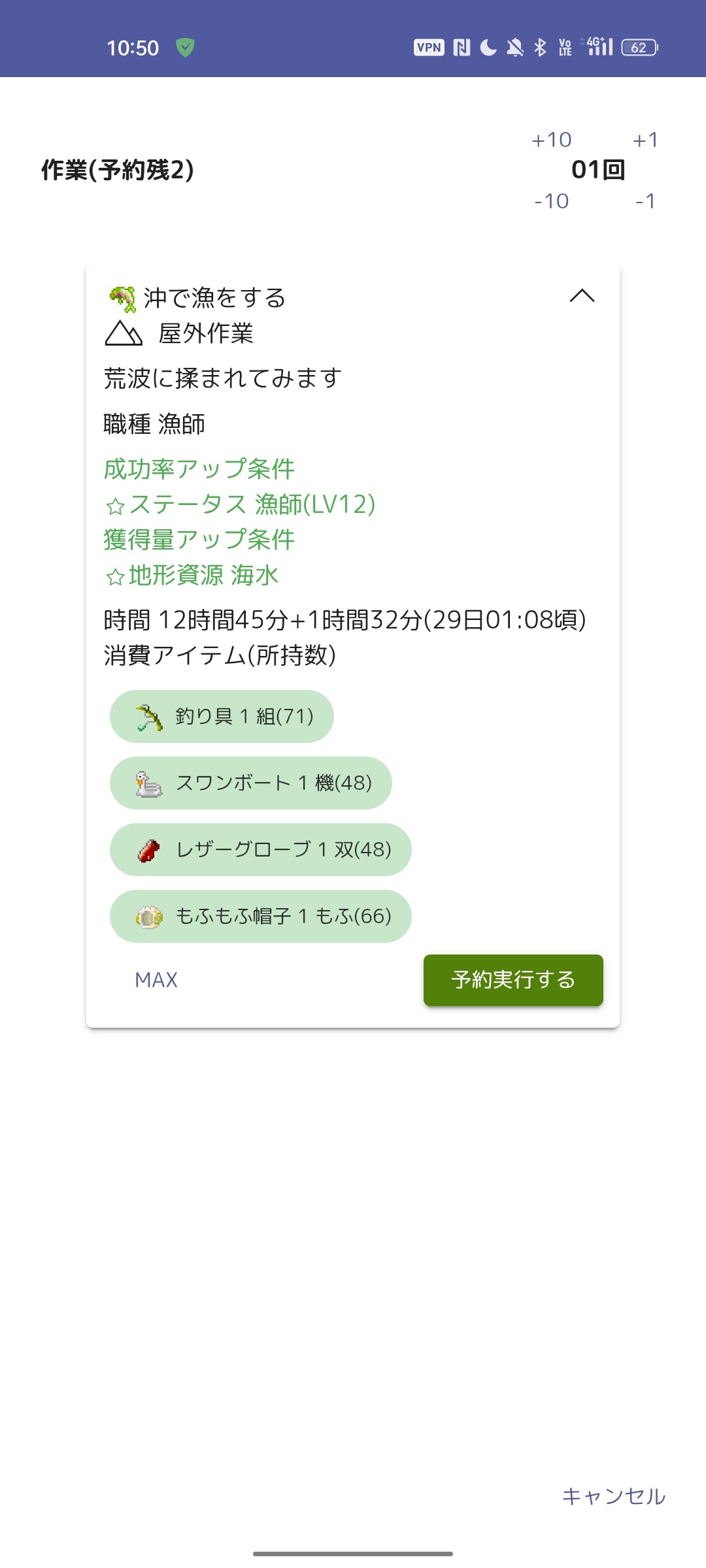
Task: Collapse the 沖で漁をする card
Action: 582,296
